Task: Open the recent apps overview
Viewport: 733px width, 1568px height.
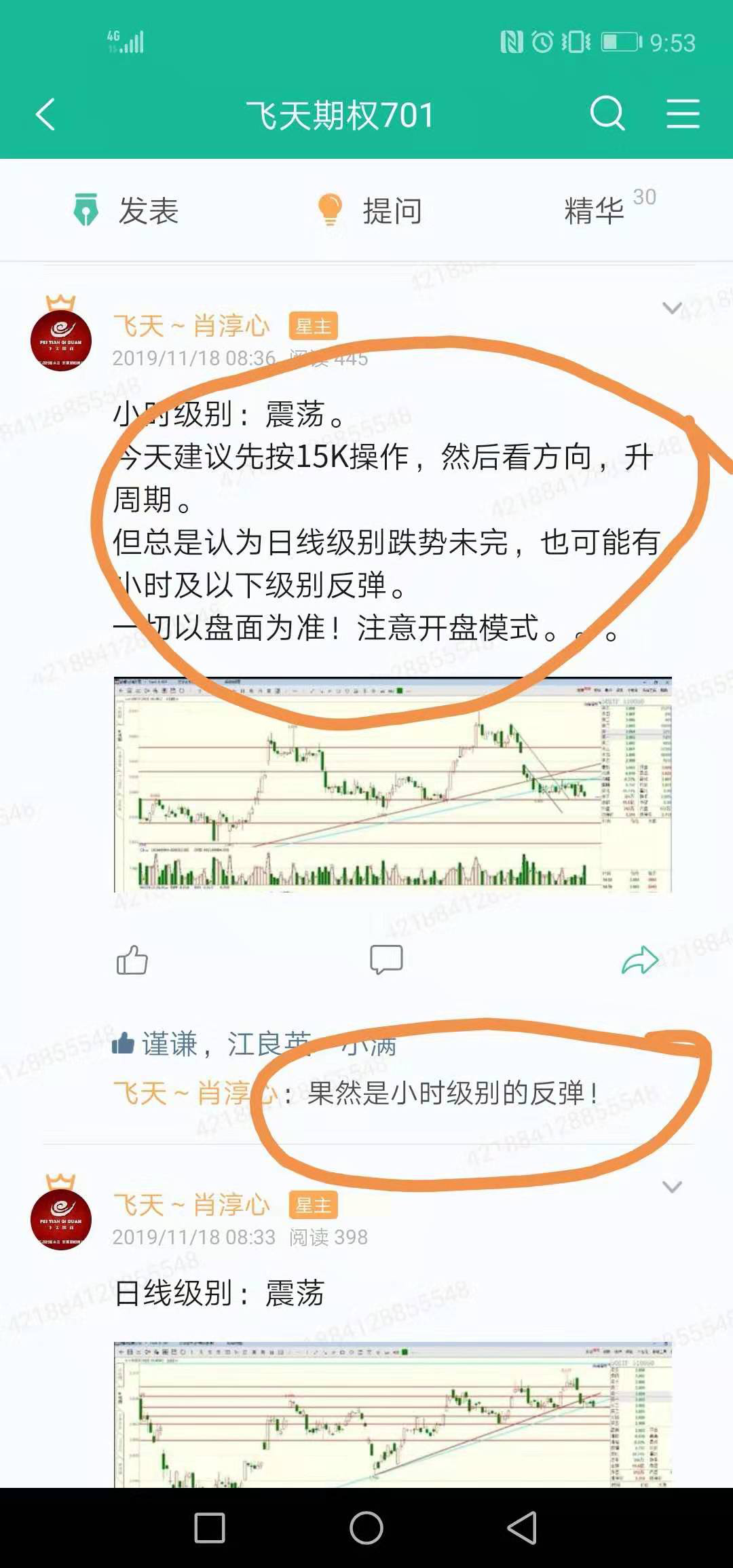Action: tap(210, 1527)
